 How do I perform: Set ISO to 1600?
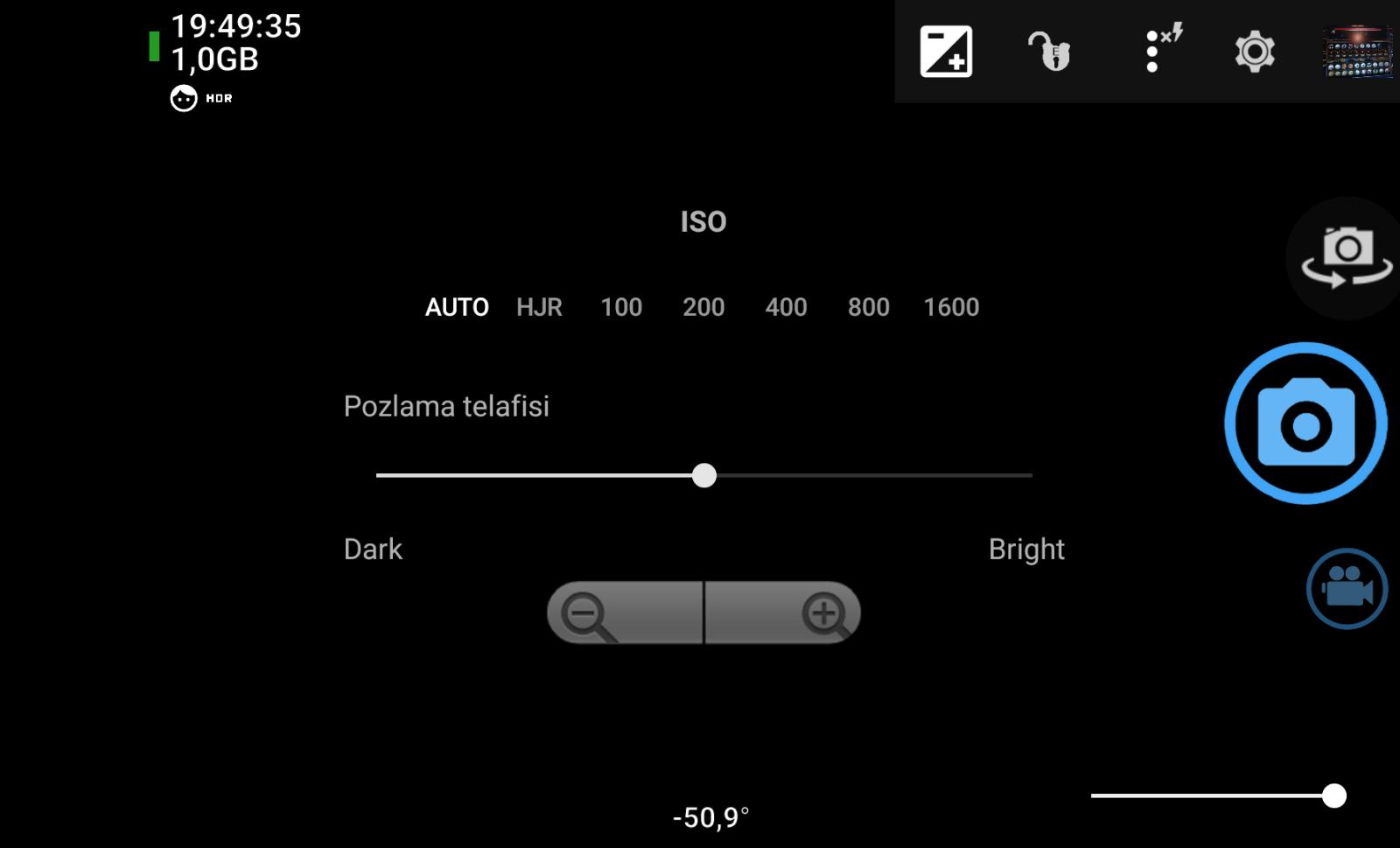tap(951, 307)
